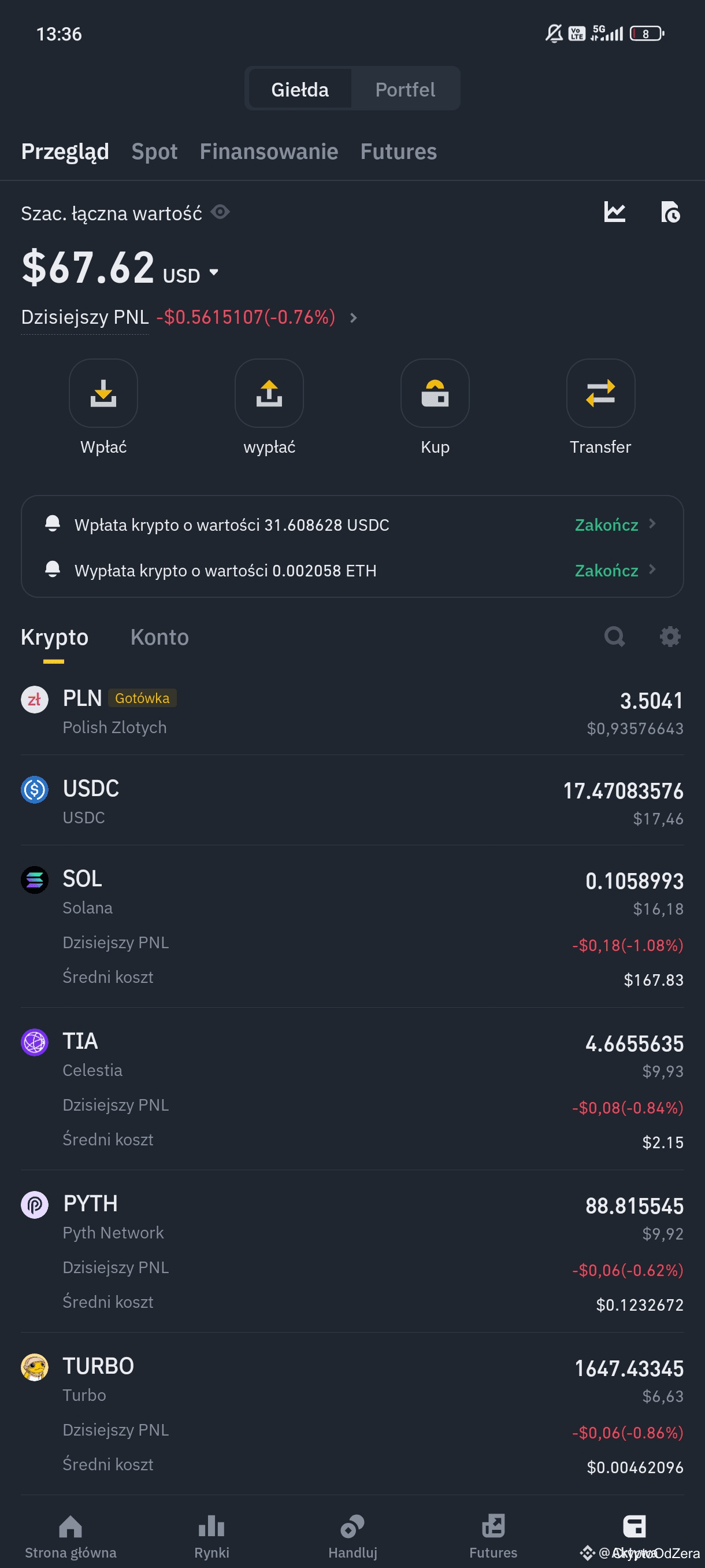Viewport: 705px width, 1568px height.
Task: Switch to the Konto tab
Action: 159,637
